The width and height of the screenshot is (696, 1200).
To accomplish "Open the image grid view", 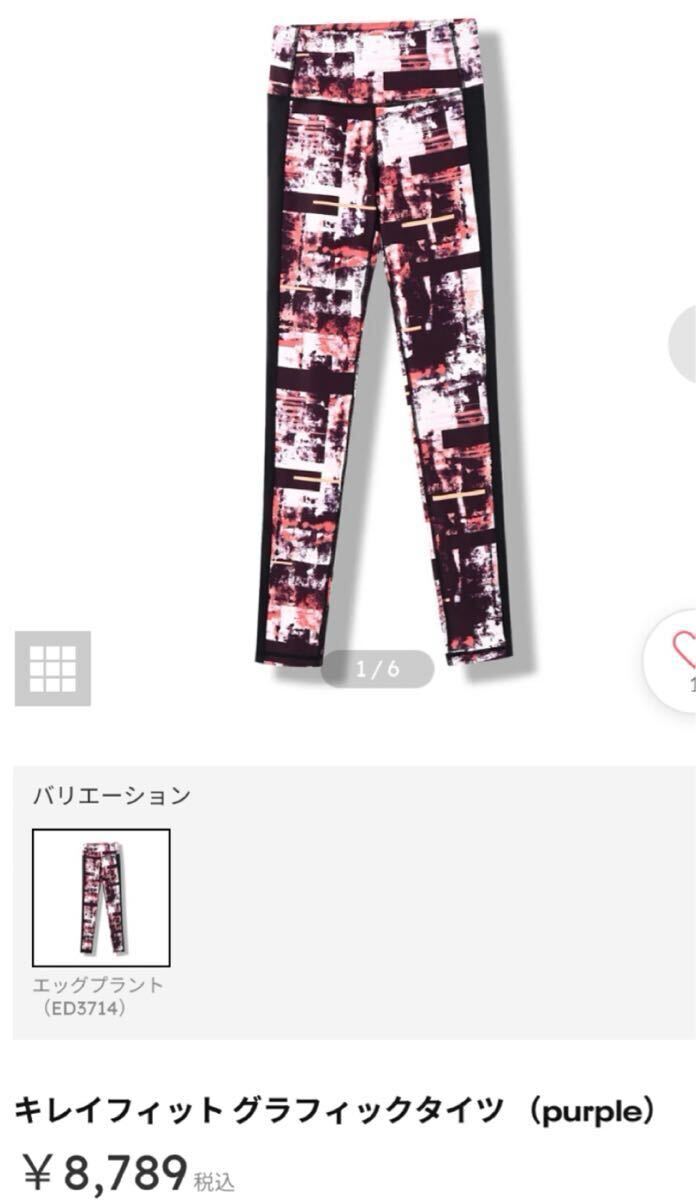I will (52, 668).
